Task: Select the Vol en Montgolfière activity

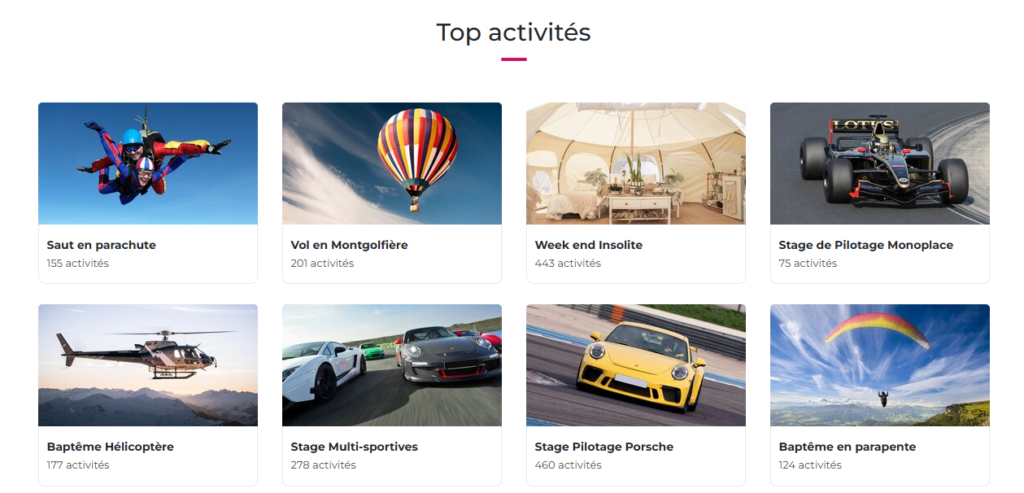Action: 392,192
